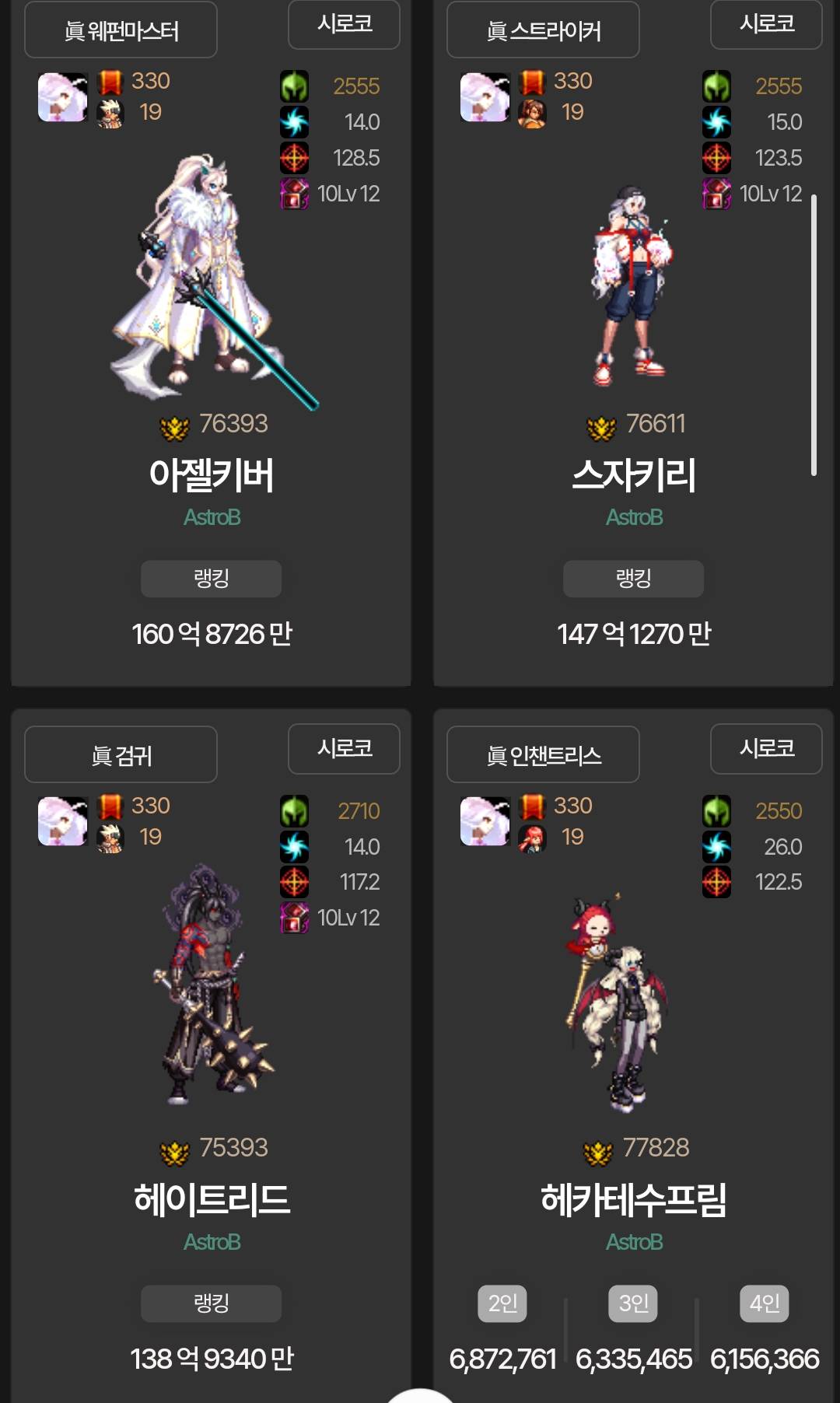Tap the 랭킹 button under 스자키리

tap(633, 579)
